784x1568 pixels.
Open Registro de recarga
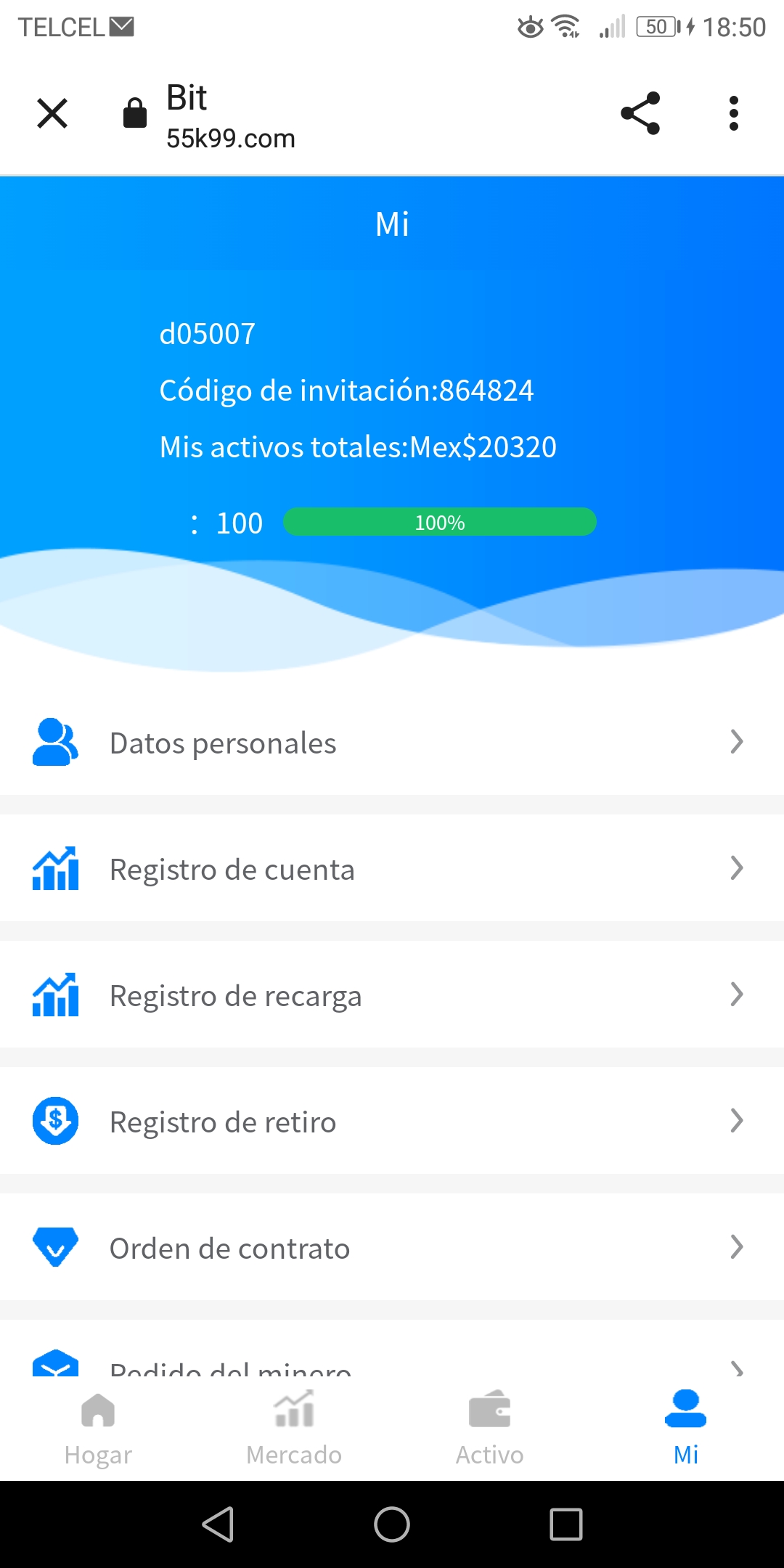[392, 995]
